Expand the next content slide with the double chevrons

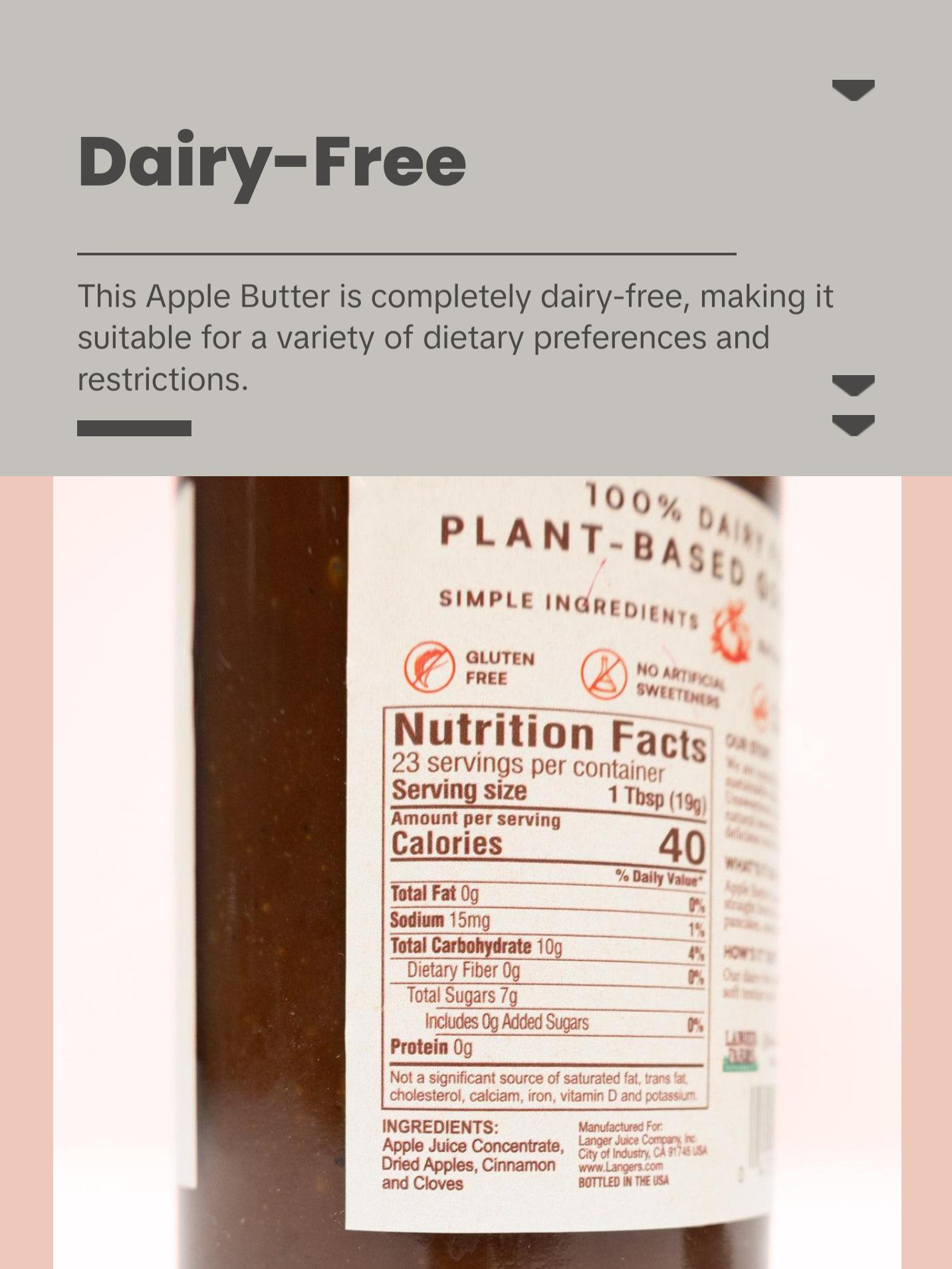pos(854,406)
